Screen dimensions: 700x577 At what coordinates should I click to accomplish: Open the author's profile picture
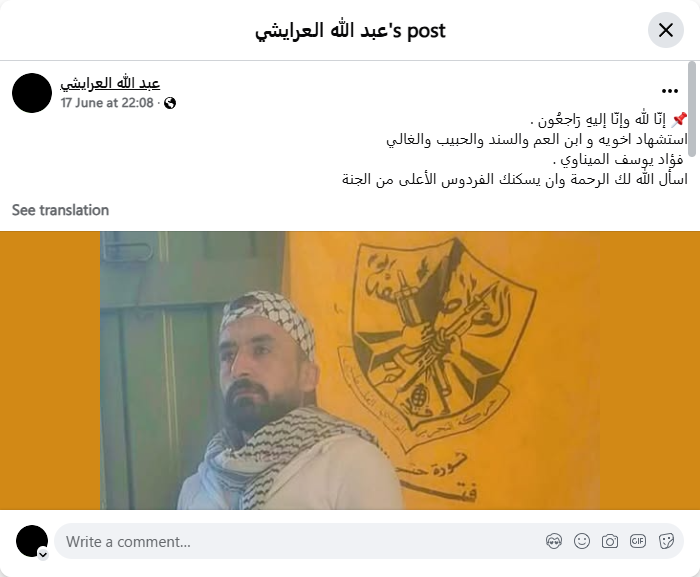tap(32, 93)
